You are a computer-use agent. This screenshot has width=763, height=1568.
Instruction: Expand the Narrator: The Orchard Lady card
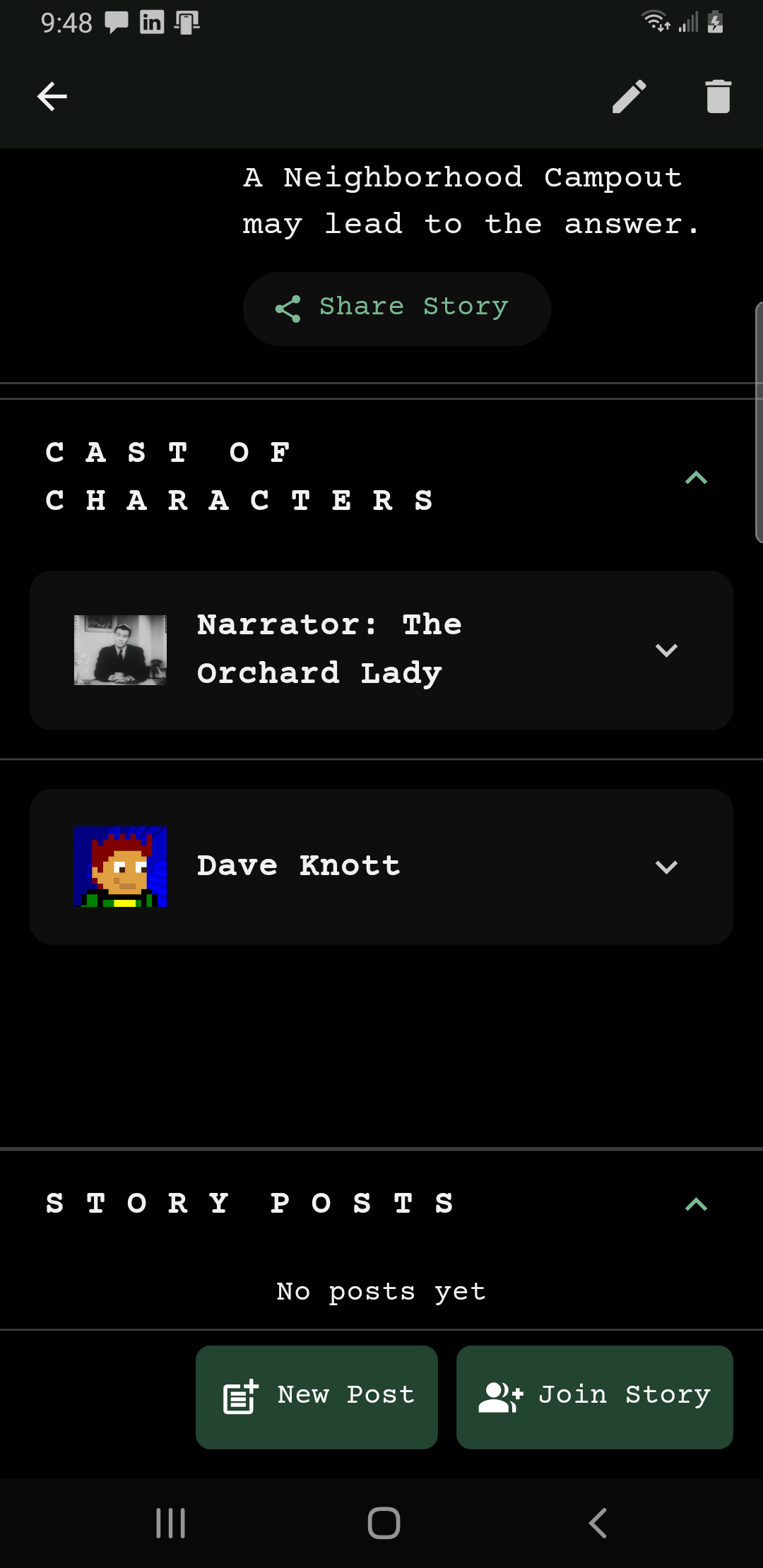tap(666, 651)
